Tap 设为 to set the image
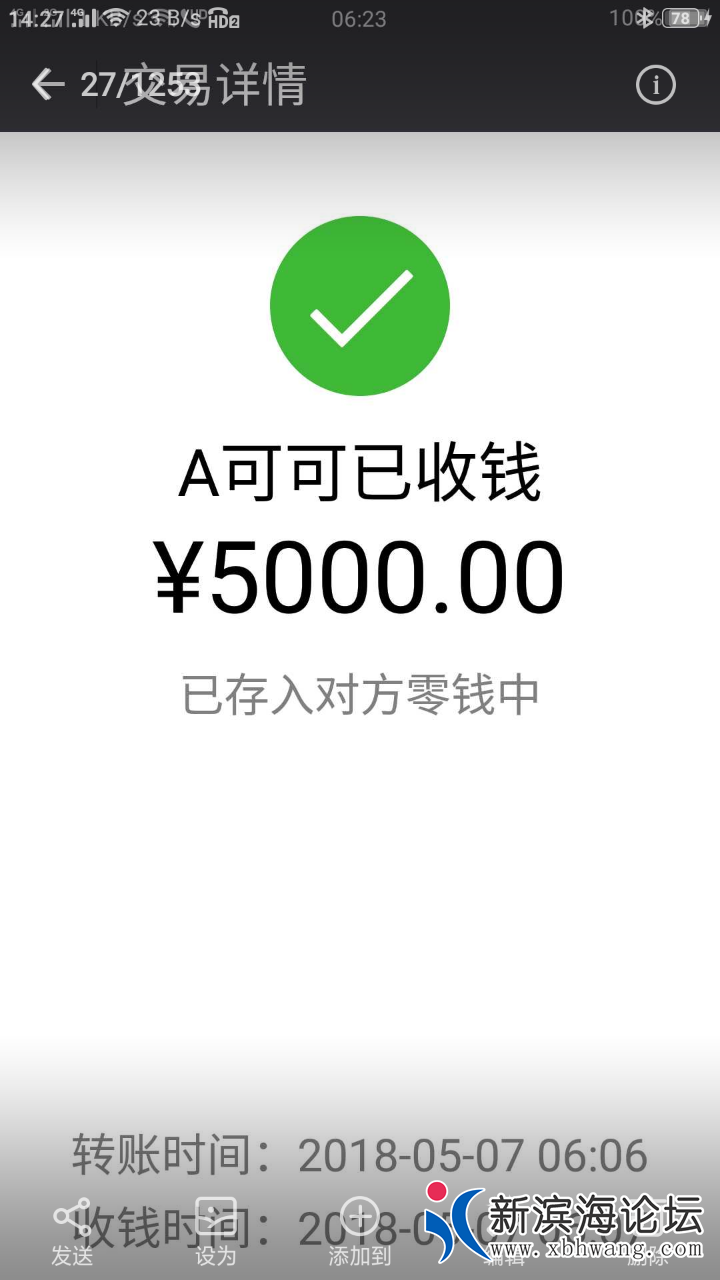720x1280 pixels. [215, 1230]
